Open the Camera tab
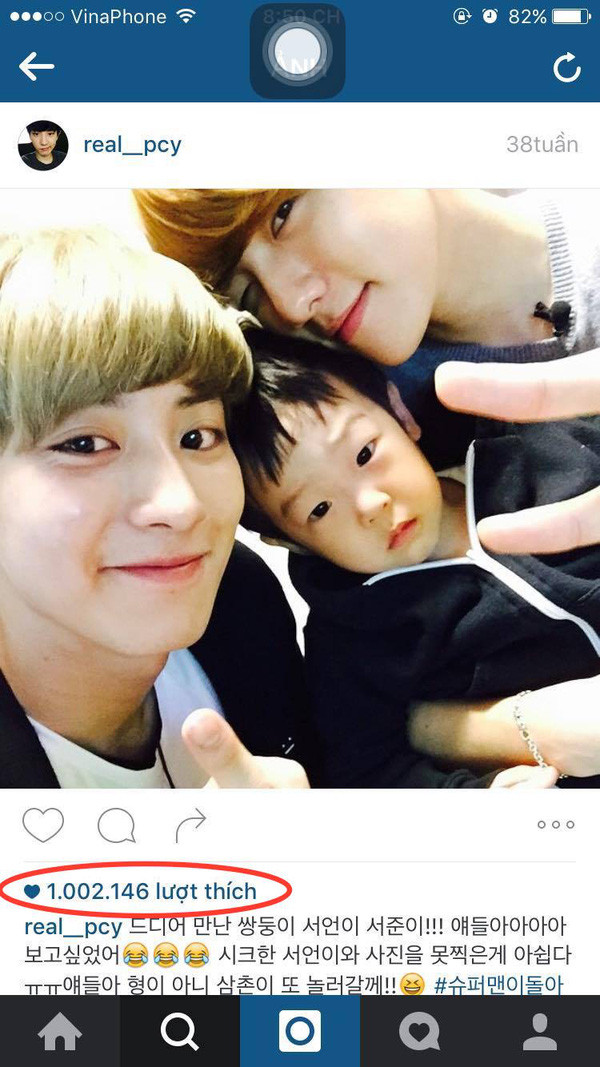The image size is (600, 1067). coord(300,1032)
